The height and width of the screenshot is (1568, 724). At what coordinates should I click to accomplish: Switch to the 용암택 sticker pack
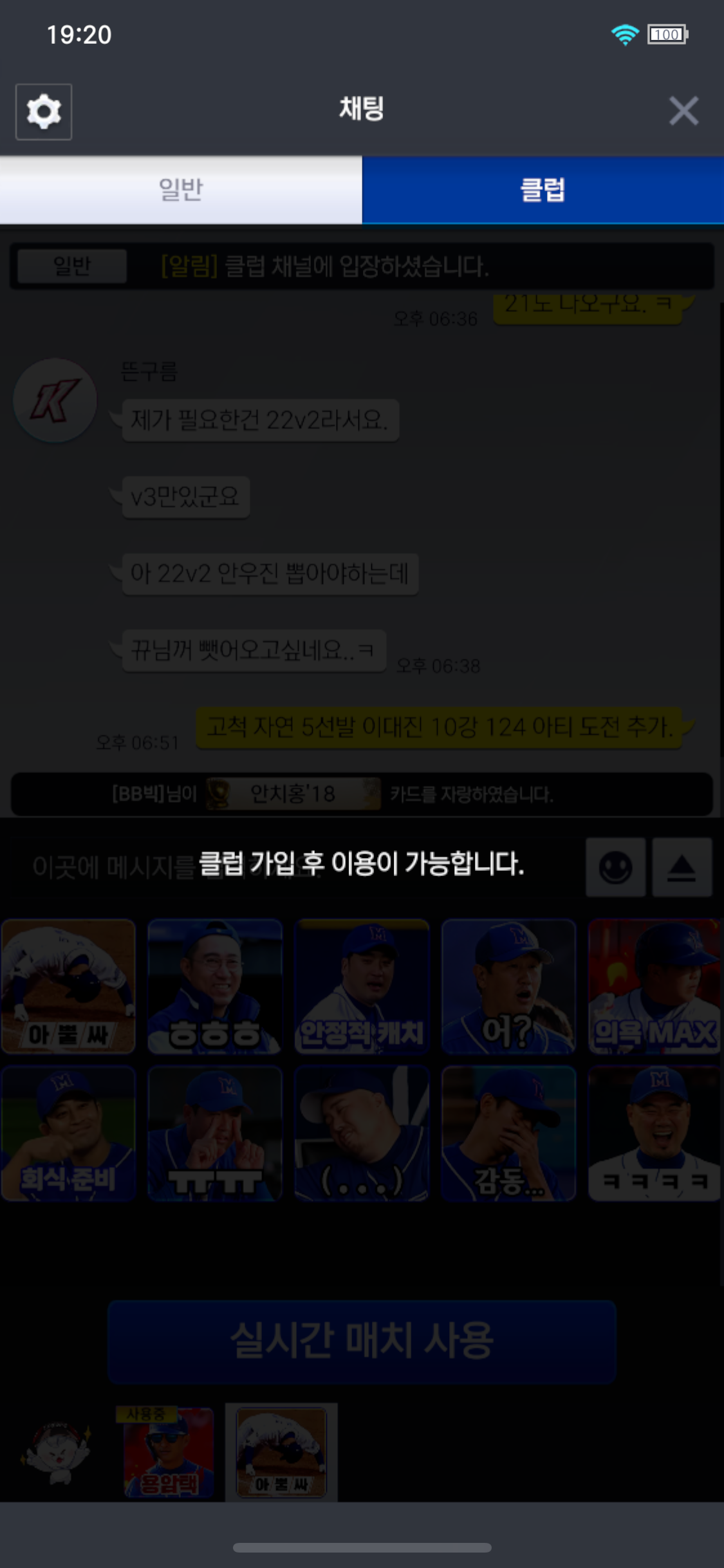[x=169, y=1452]
